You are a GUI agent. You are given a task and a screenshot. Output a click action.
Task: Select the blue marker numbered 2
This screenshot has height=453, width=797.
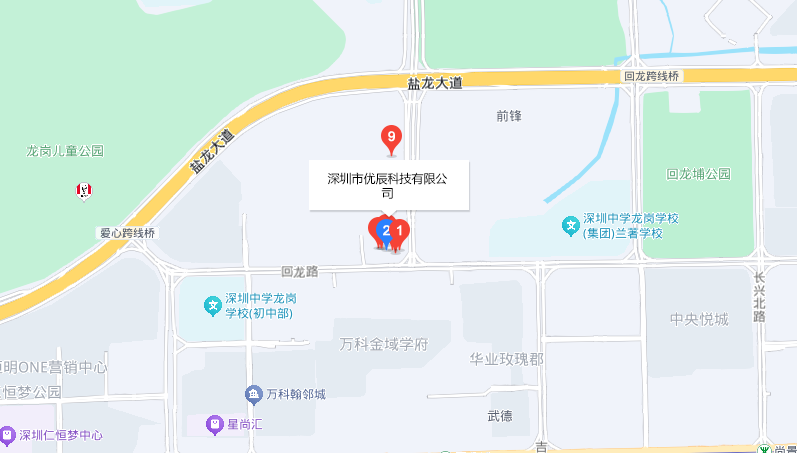pyautogui.click(x=386, y=232)
